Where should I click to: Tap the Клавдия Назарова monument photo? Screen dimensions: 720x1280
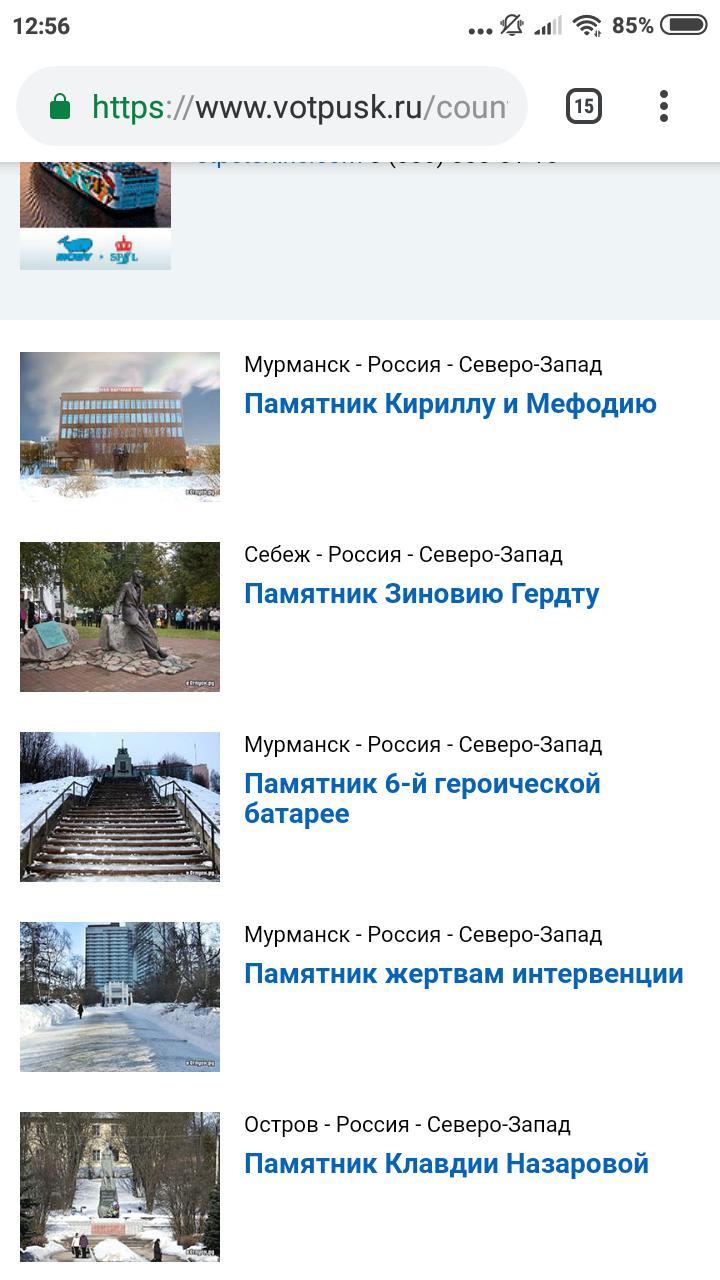[x=120, y=1186]
